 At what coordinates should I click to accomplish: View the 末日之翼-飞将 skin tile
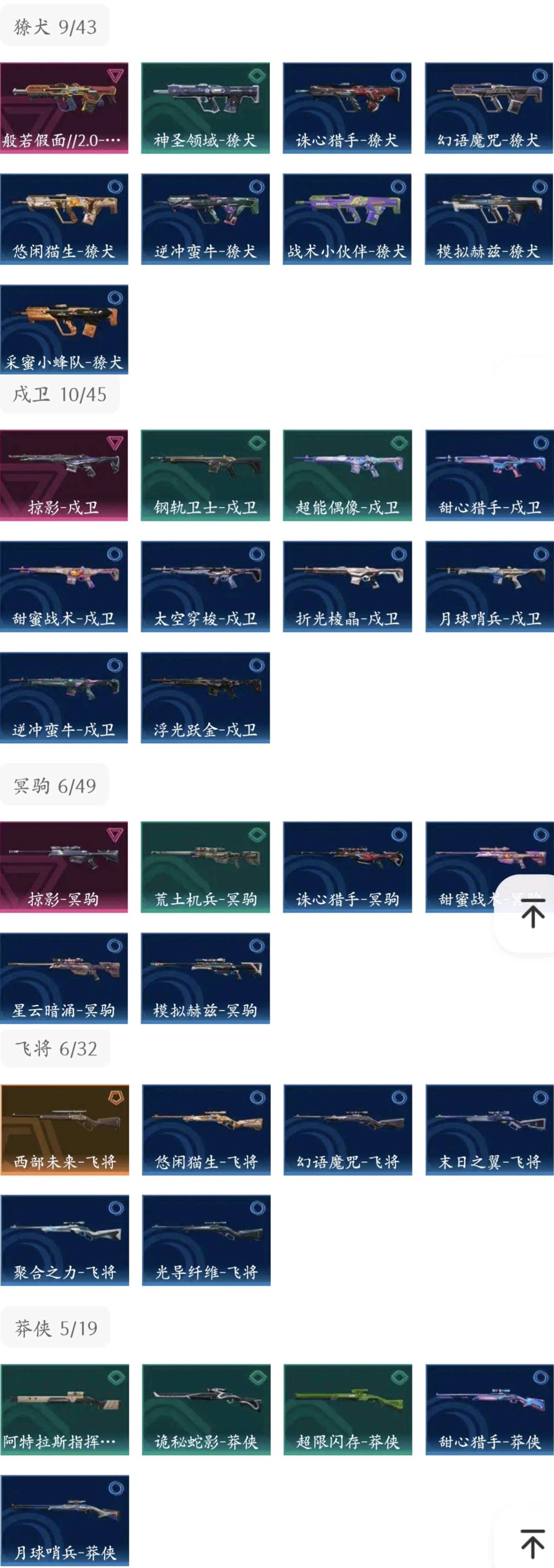[489, 1130]
